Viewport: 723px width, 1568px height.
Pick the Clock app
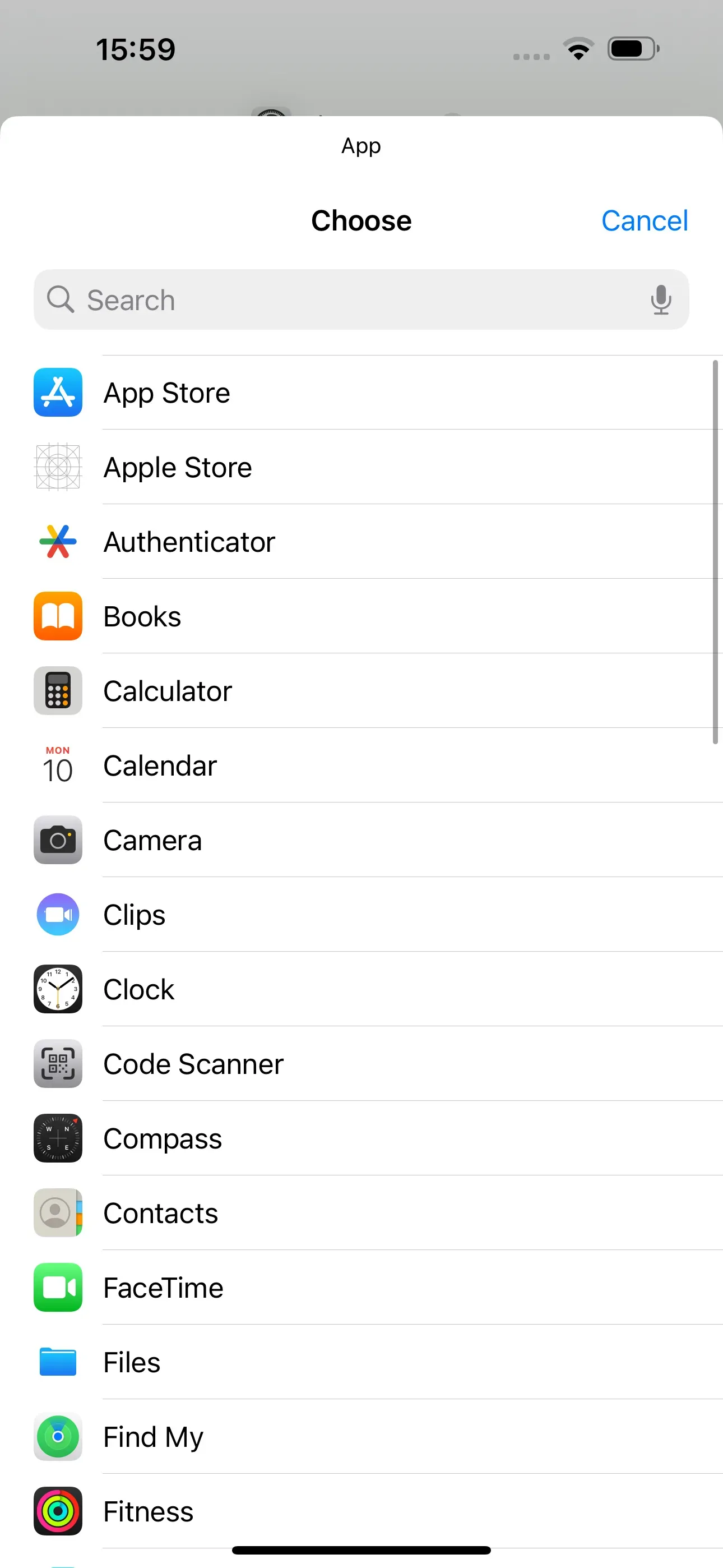click(361, 989)
